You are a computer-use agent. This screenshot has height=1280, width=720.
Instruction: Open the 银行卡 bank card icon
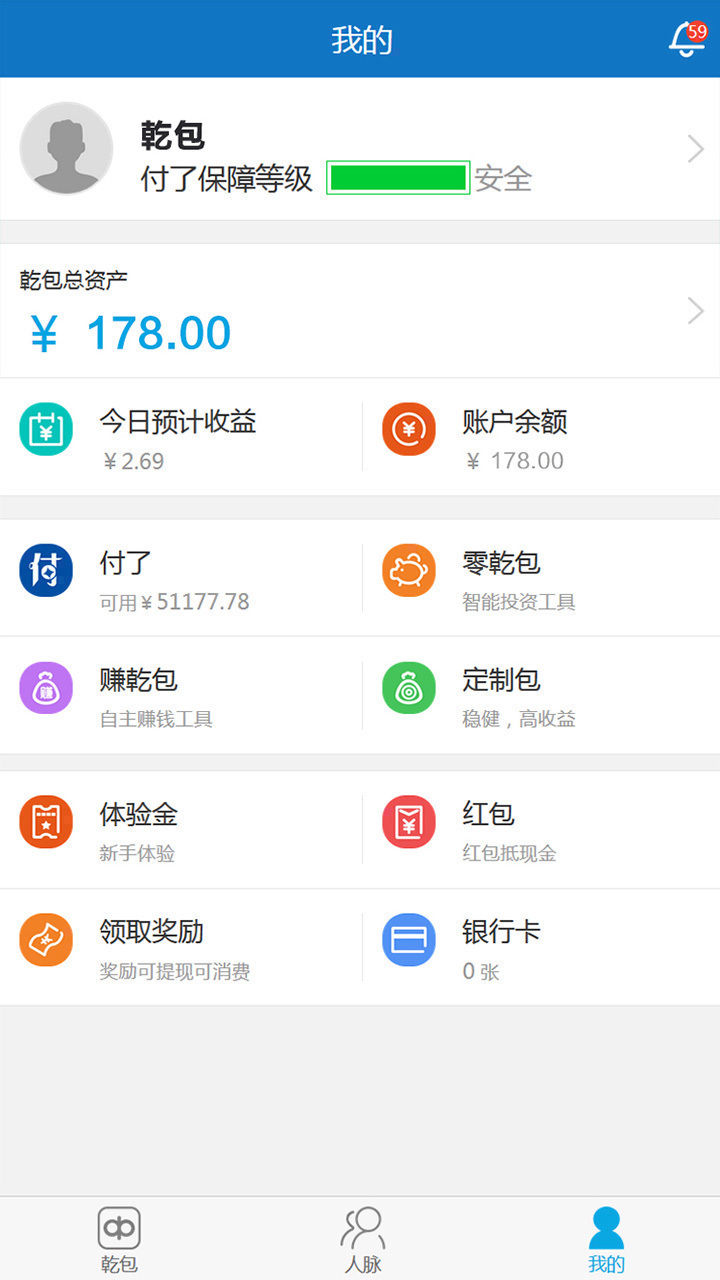tap(408, 941)
